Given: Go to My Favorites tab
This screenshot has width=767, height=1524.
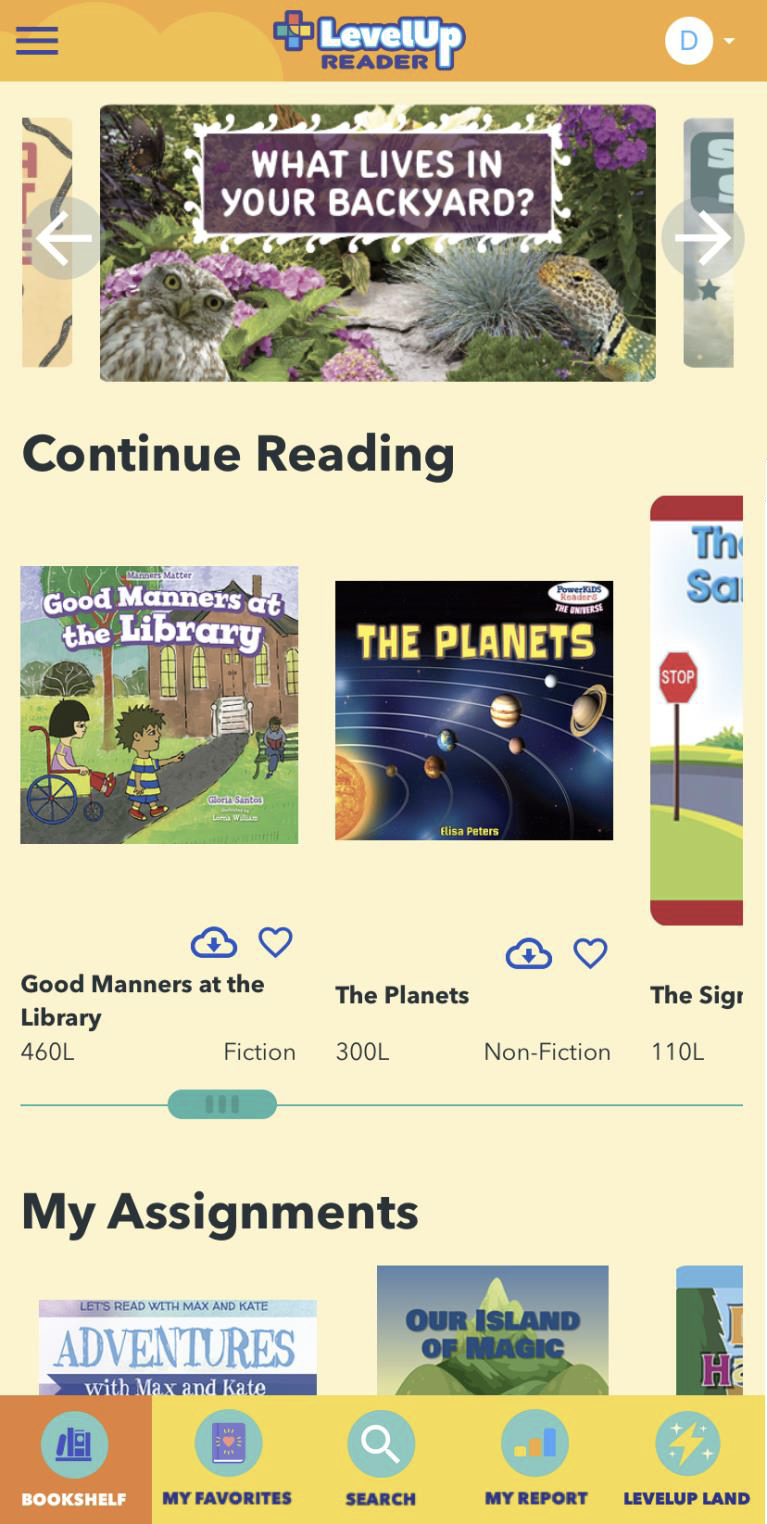Looking at the screenshot, I should point(227,1459).
